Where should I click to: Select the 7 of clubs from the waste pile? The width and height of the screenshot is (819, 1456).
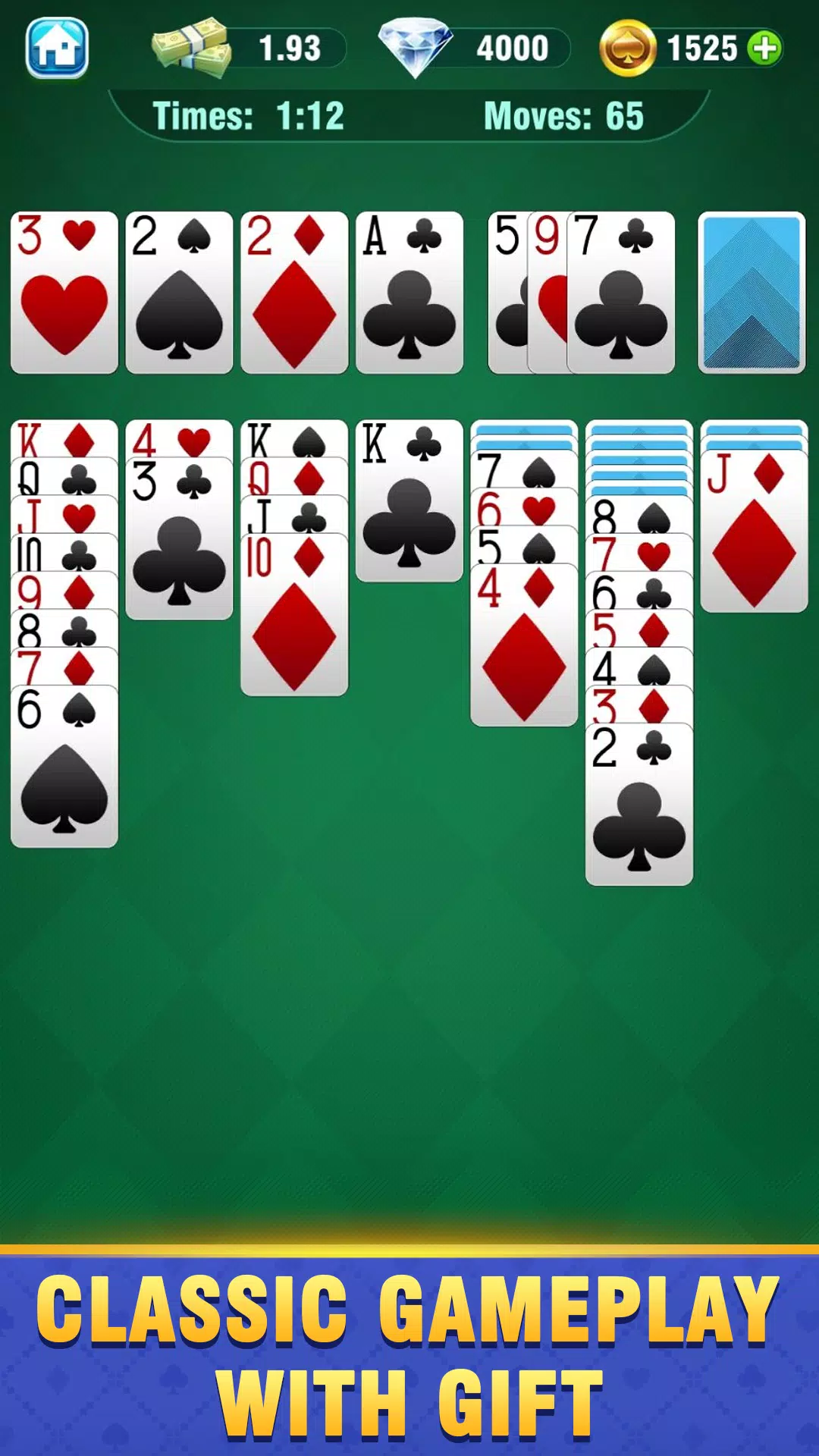point(621,293)
